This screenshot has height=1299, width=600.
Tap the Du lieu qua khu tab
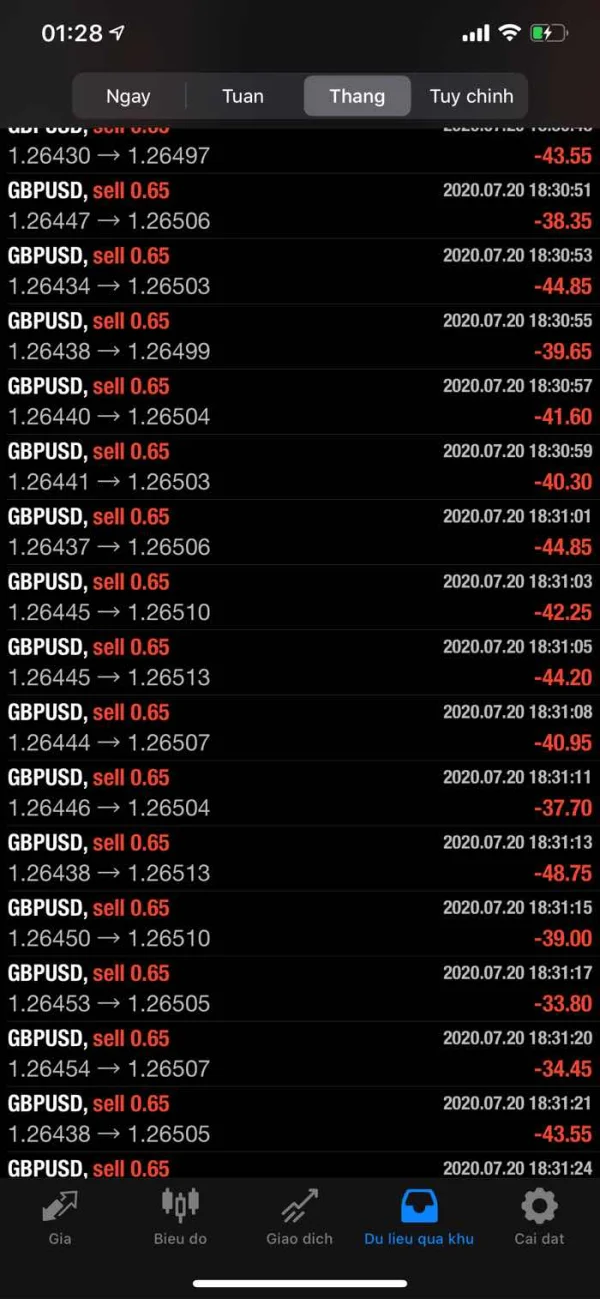[419, 1217]
